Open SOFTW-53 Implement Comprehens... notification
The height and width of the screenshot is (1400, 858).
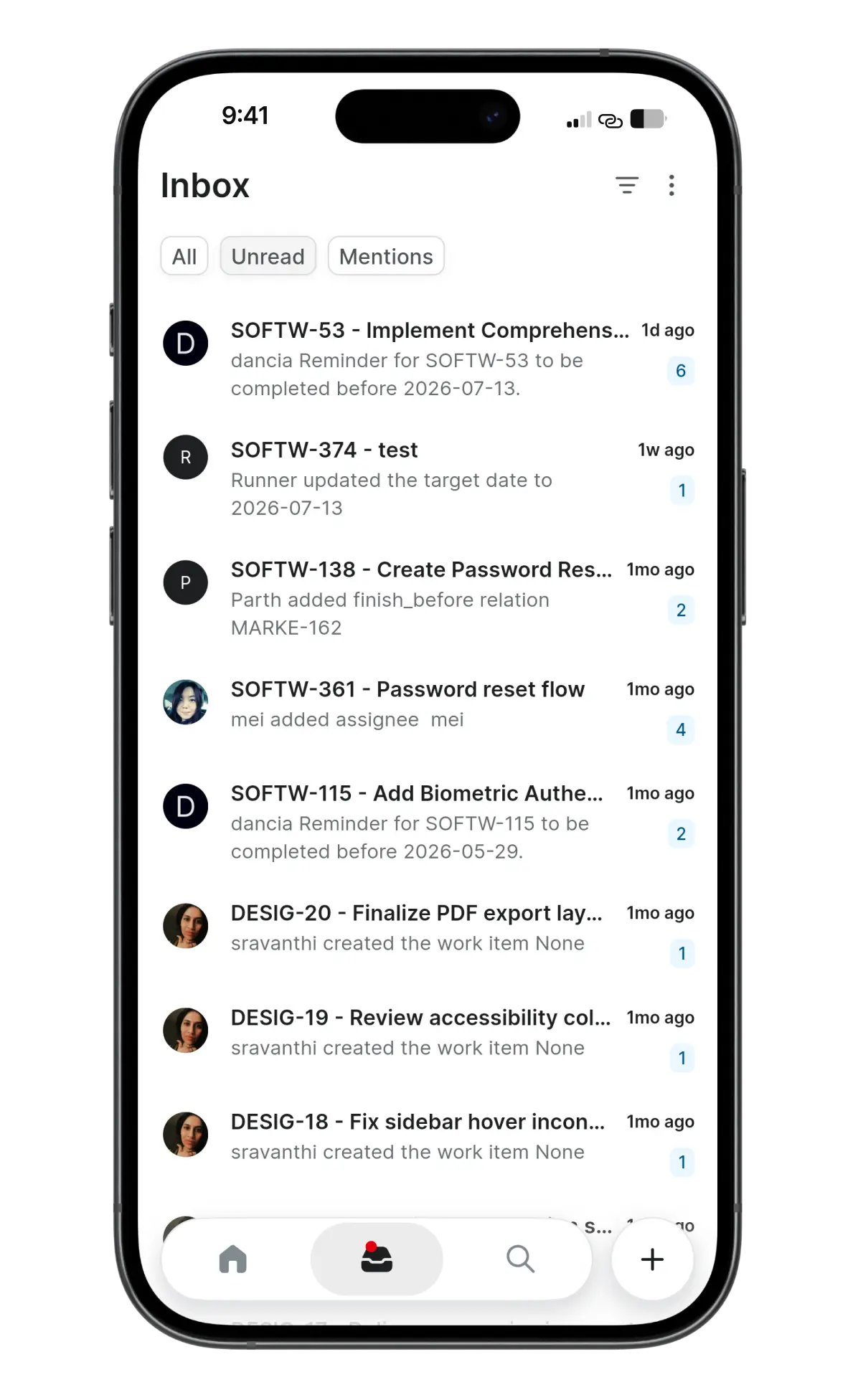click(x=428, y=359)
